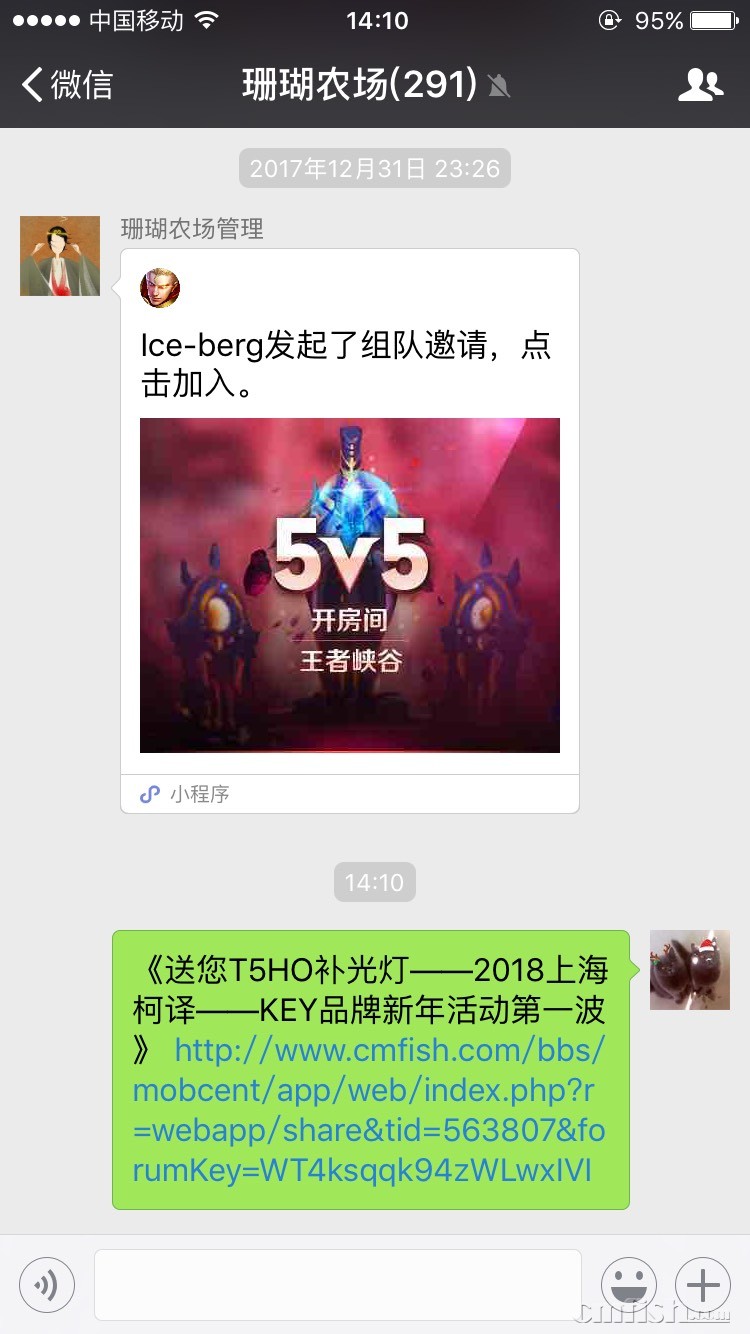Open the group members info icon
The height and width of the screenshot is (1334, 750).
[x=700, y=85]
